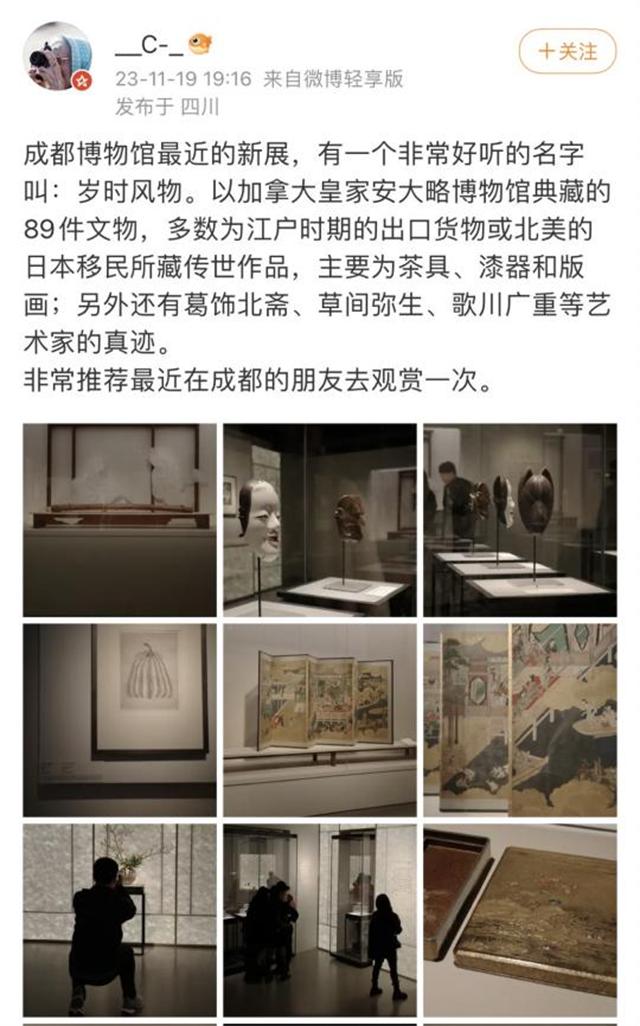Follow this user with the 关注 button
The image size is (640, 1026).
567,49
